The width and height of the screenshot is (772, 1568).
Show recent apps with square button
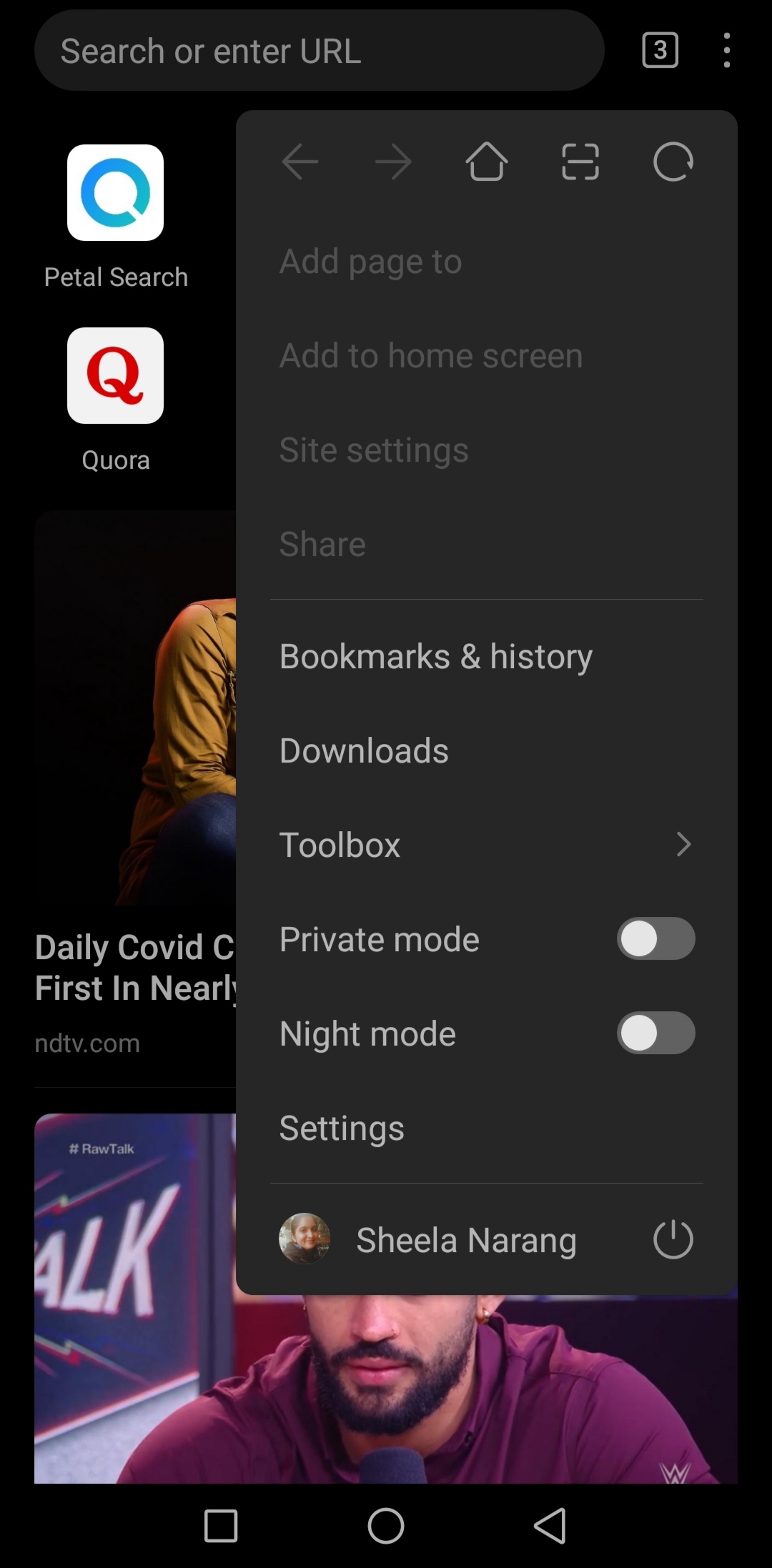[221, 1526]
